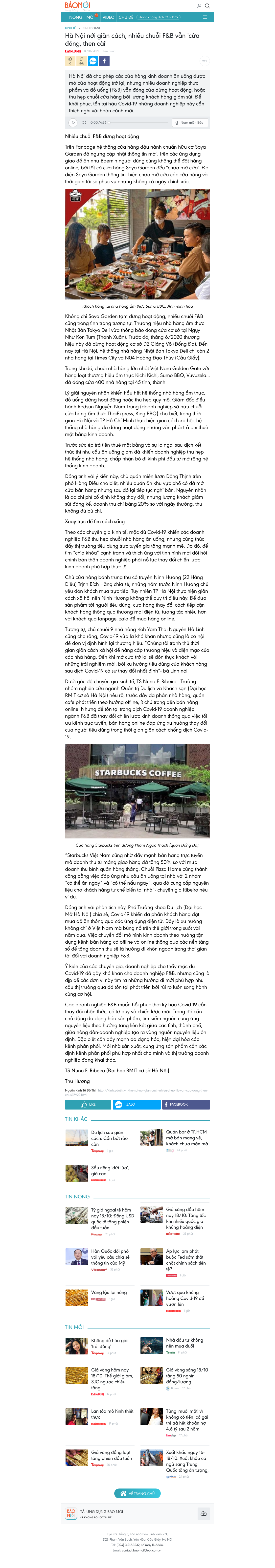Image resolution: width=275 pixels, height=1568 pixels.
Task: Open the CHỦ ĐỀ tab
Action: [126, 17]
